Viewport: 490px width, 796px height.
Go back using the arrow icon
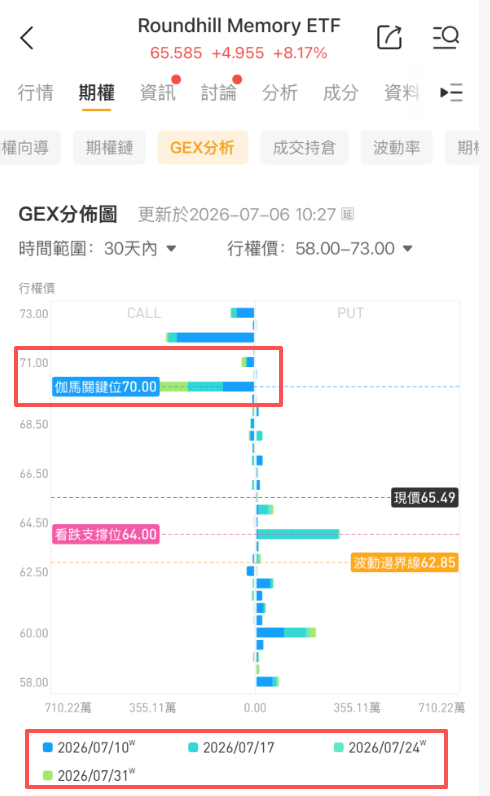(x=27, y=38)
